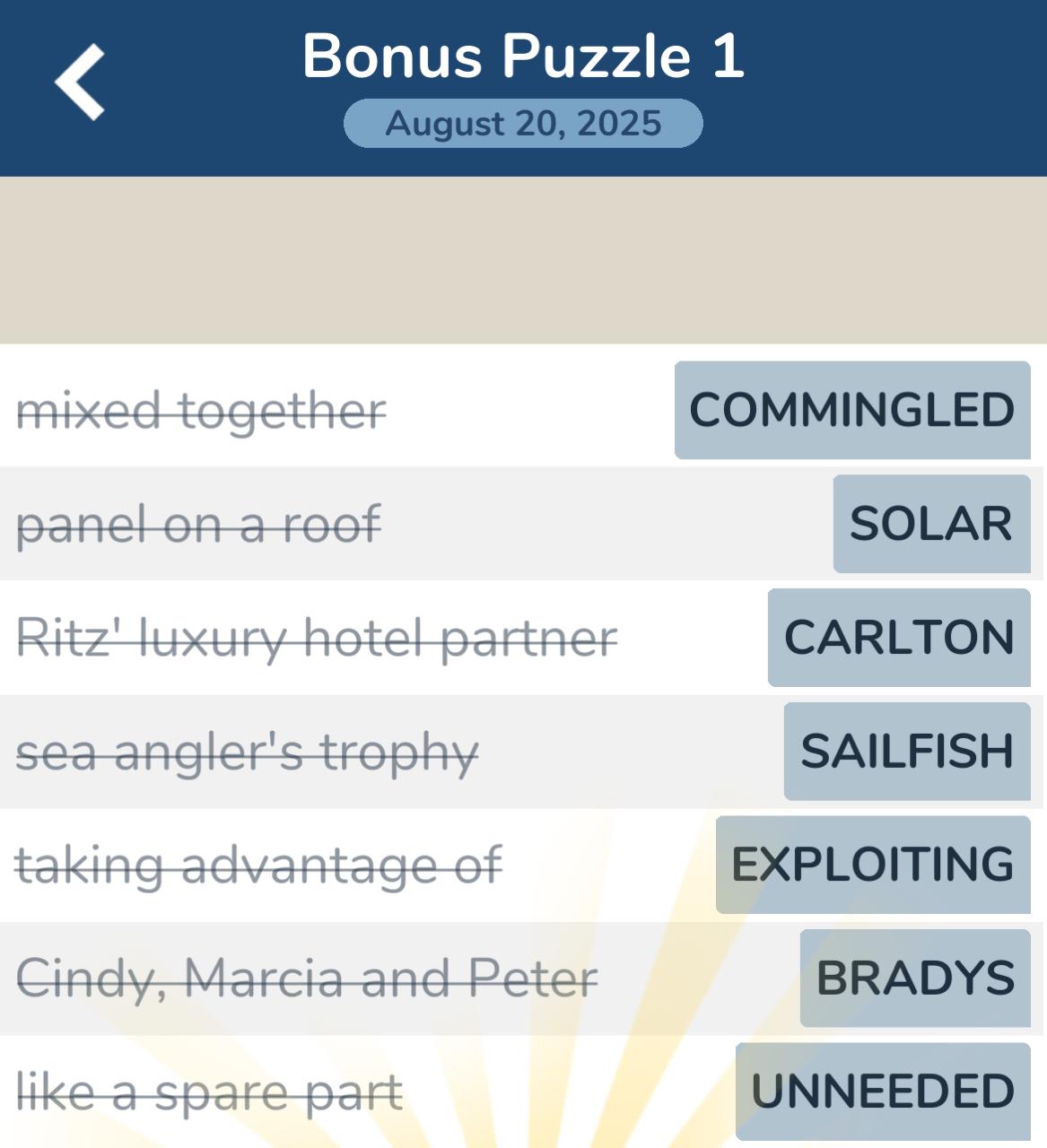Screen dimensions: 1047x1148
Task: Tap the CARLTON answer tile
Action: click(898, 638)
